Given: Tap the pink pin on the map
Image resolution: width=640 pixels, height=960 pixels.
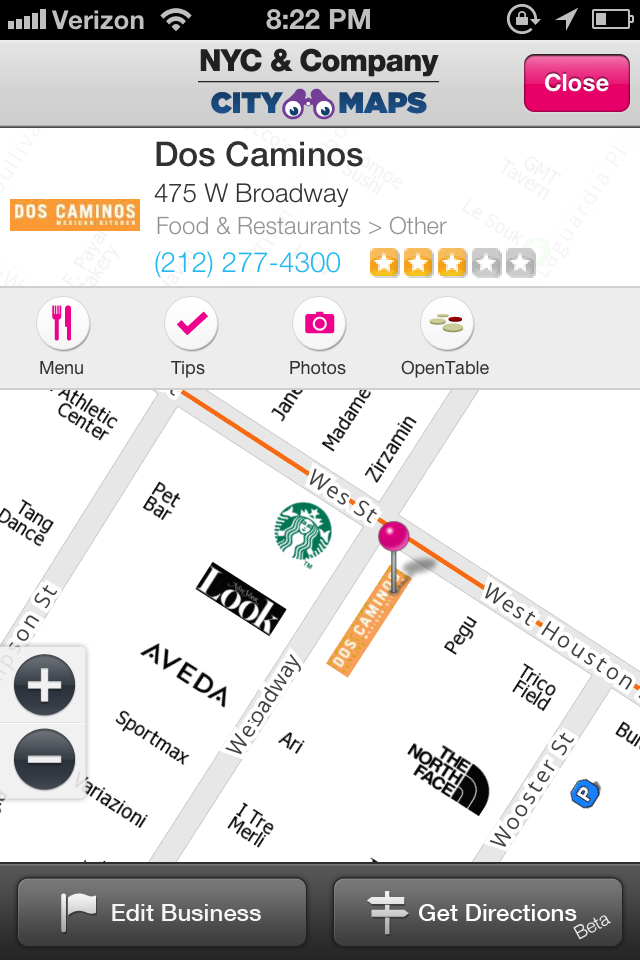Looking at the screenshot, I should pos(393,537).
